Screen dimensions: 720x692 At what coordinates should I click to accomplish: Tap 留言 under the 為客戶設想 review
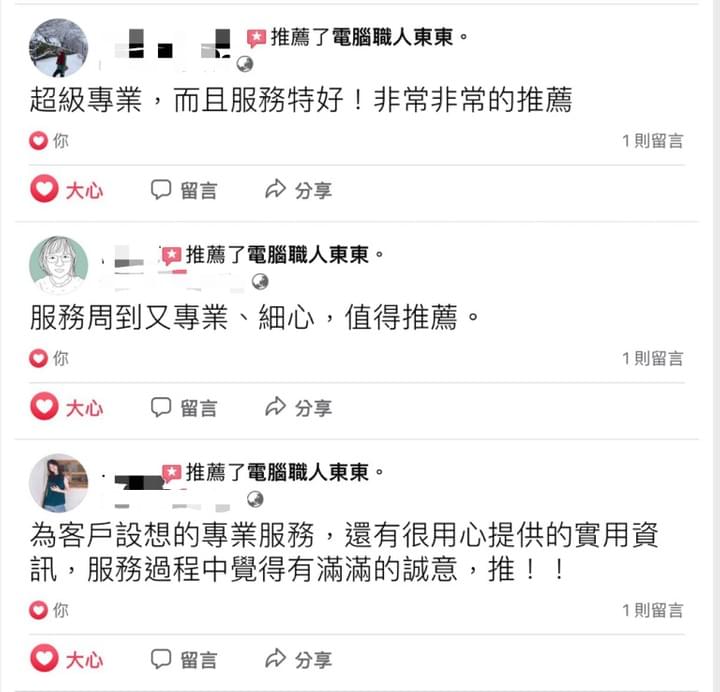[184, 659]
